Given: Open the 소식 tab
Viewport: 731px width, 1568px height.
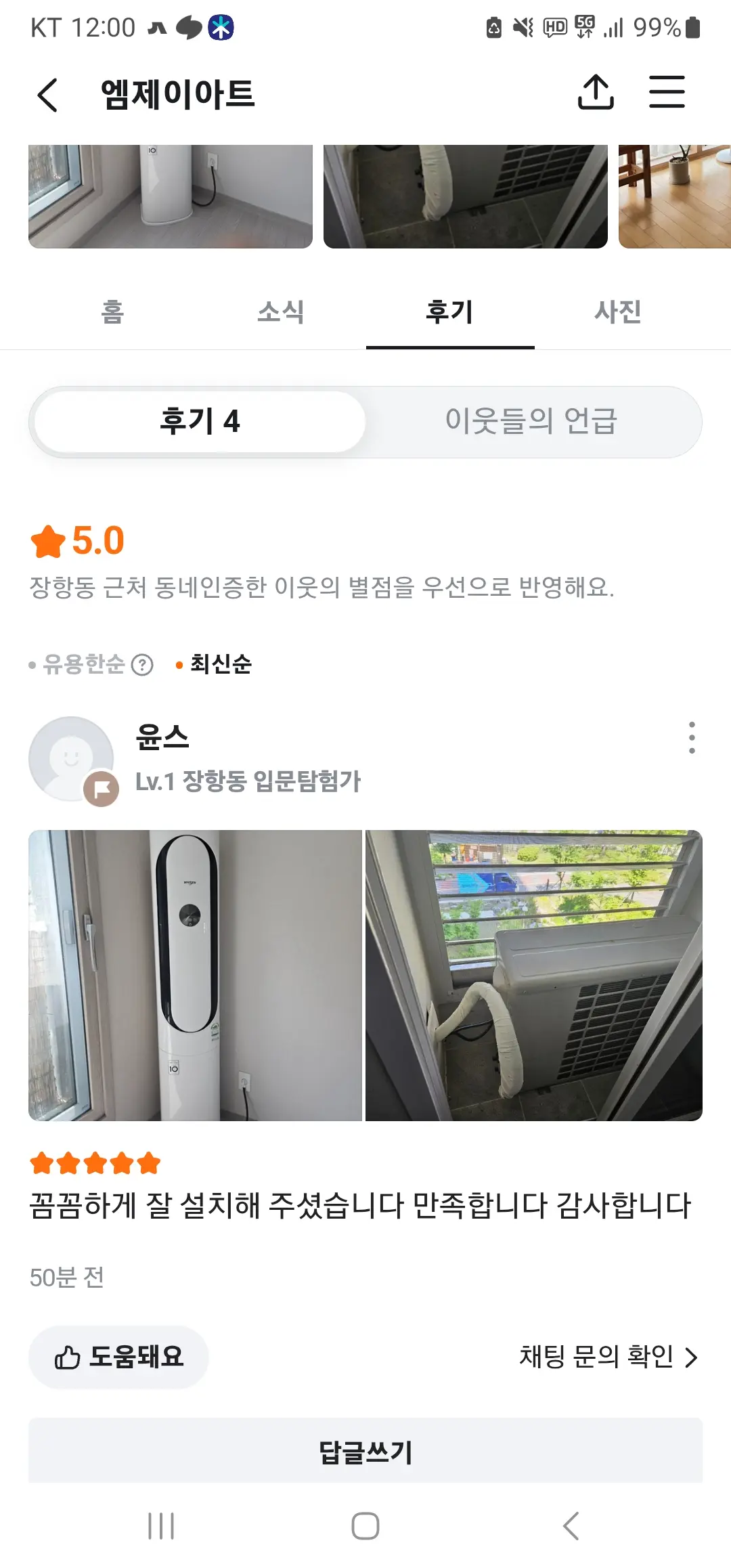Looking at the screenshot, I should coord(282,313).
